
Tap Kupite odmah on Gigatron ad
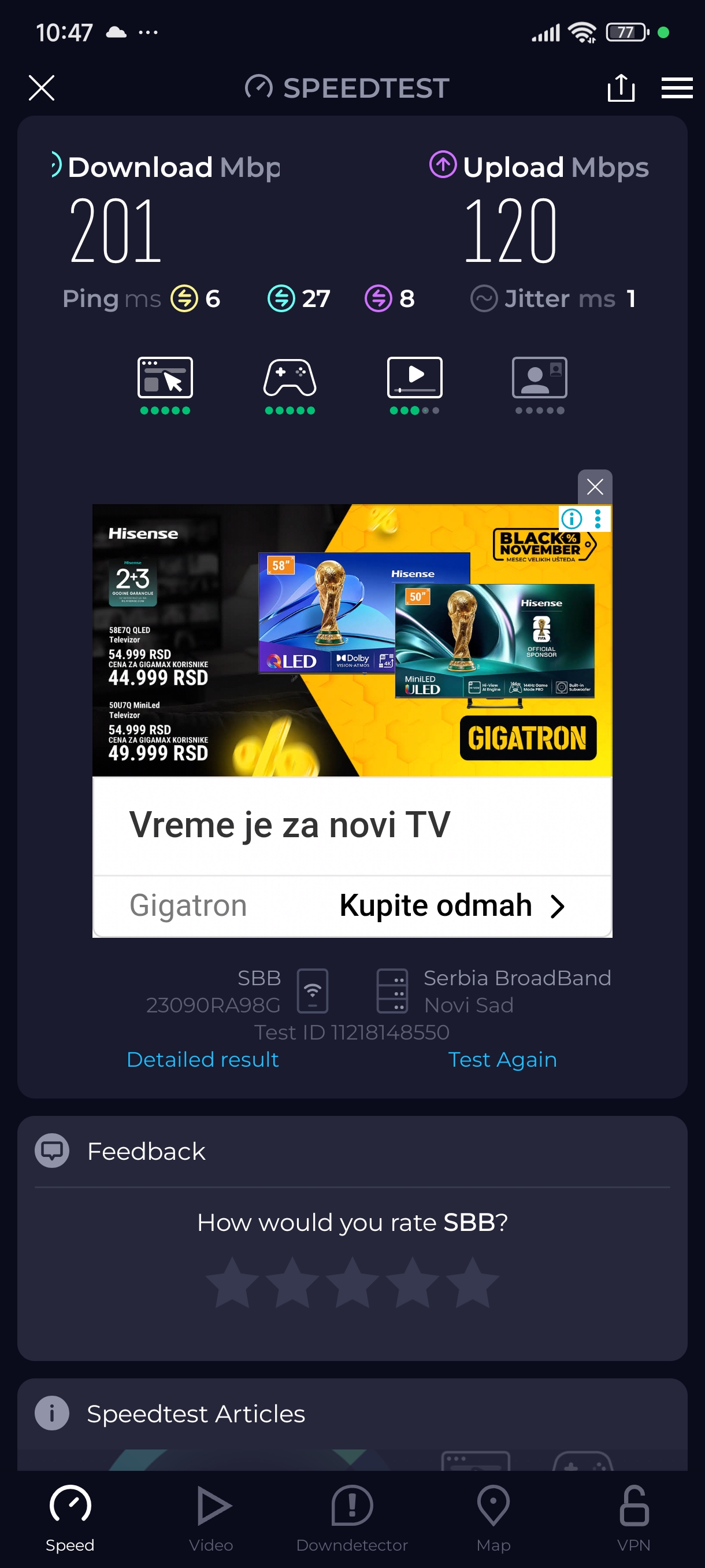coord(451,905)
